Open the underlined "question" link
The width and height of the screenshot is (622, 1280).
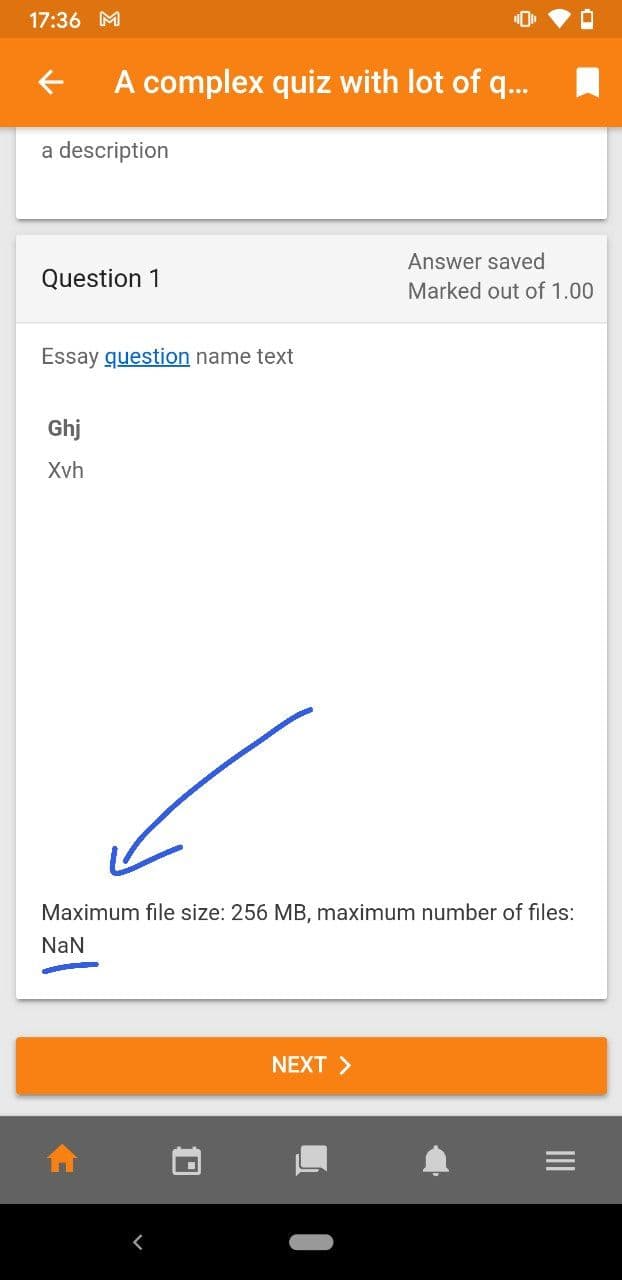click(x=147, y=357)
